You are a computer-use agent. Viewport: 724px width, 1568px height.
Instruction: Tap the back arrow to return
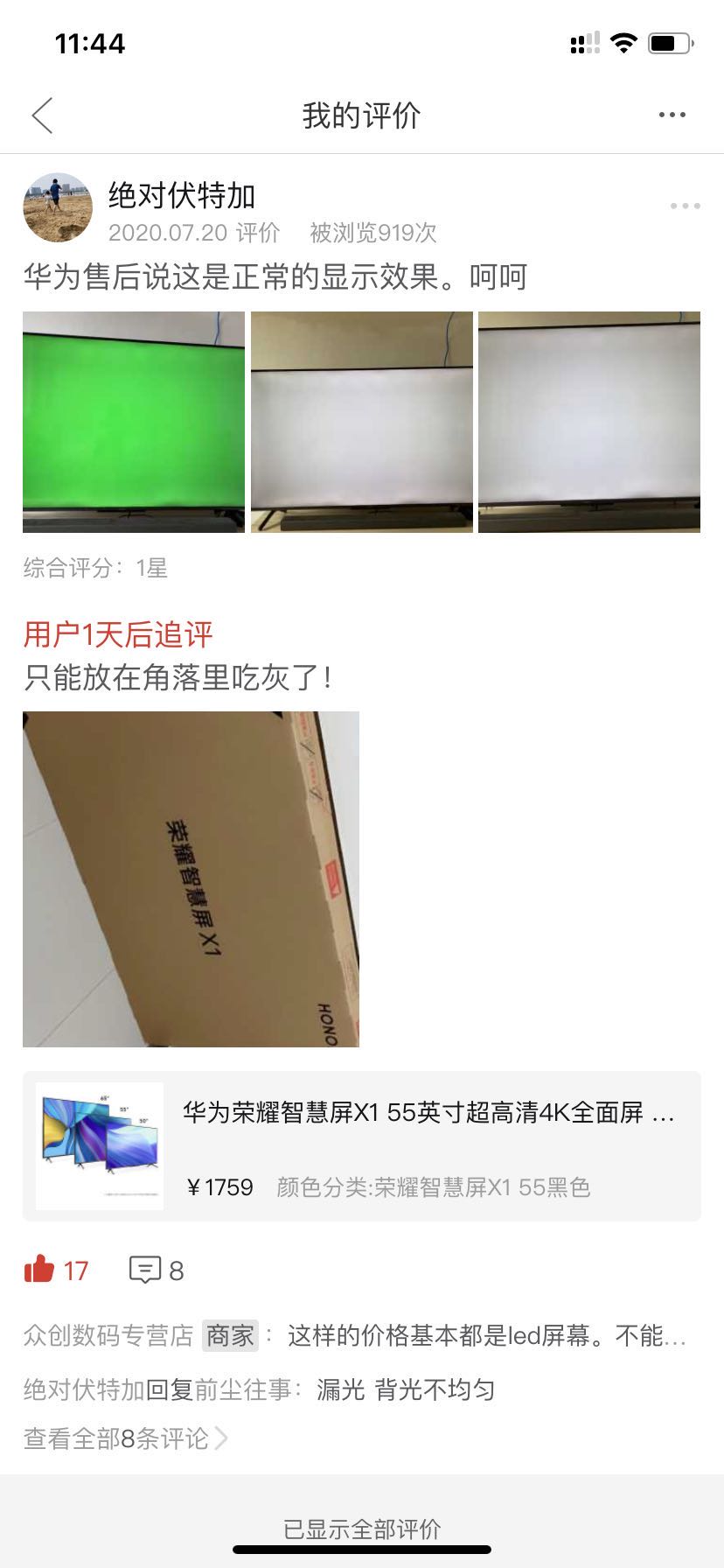click(41, 115)
